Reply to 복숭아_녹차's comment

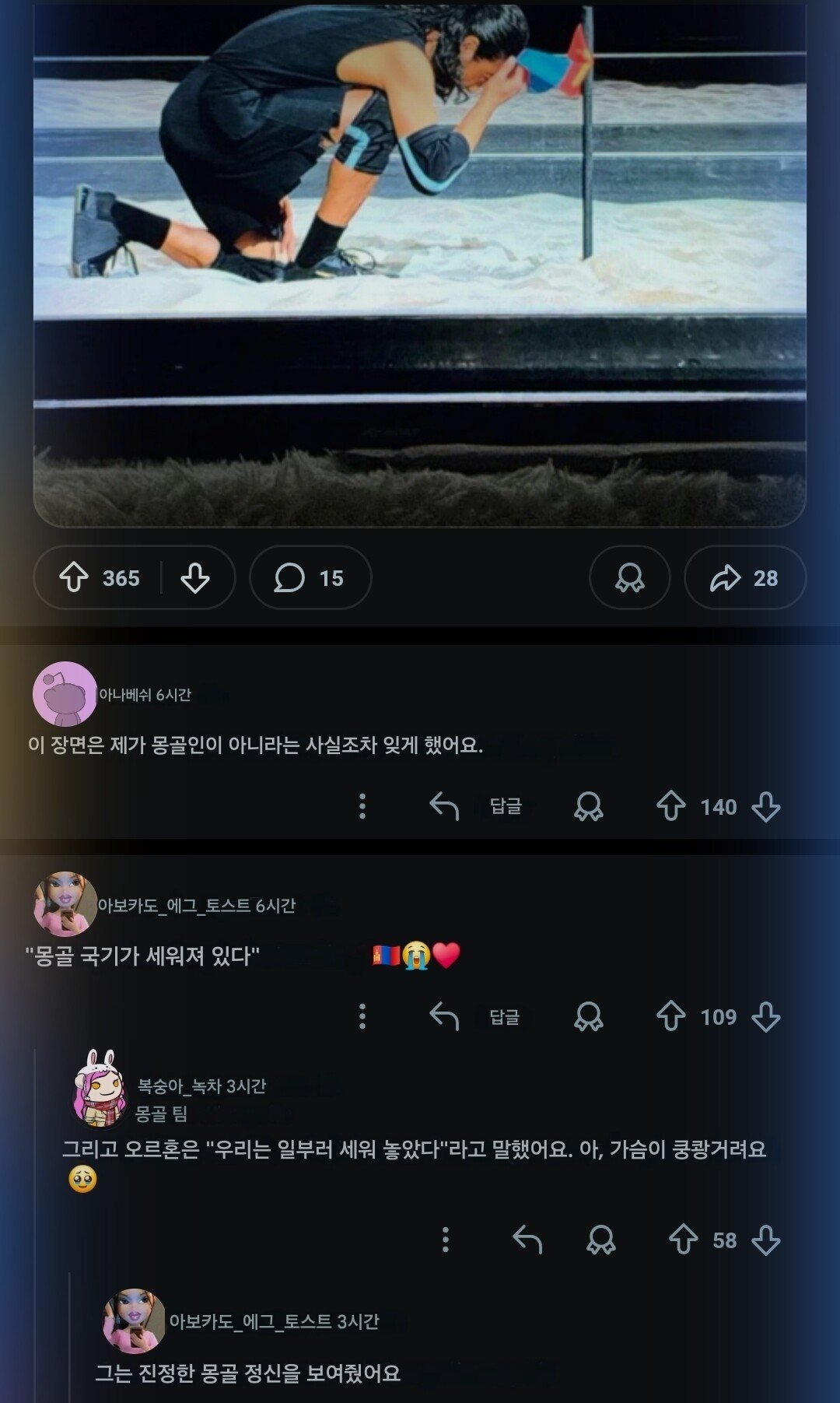pos(527,1240)
